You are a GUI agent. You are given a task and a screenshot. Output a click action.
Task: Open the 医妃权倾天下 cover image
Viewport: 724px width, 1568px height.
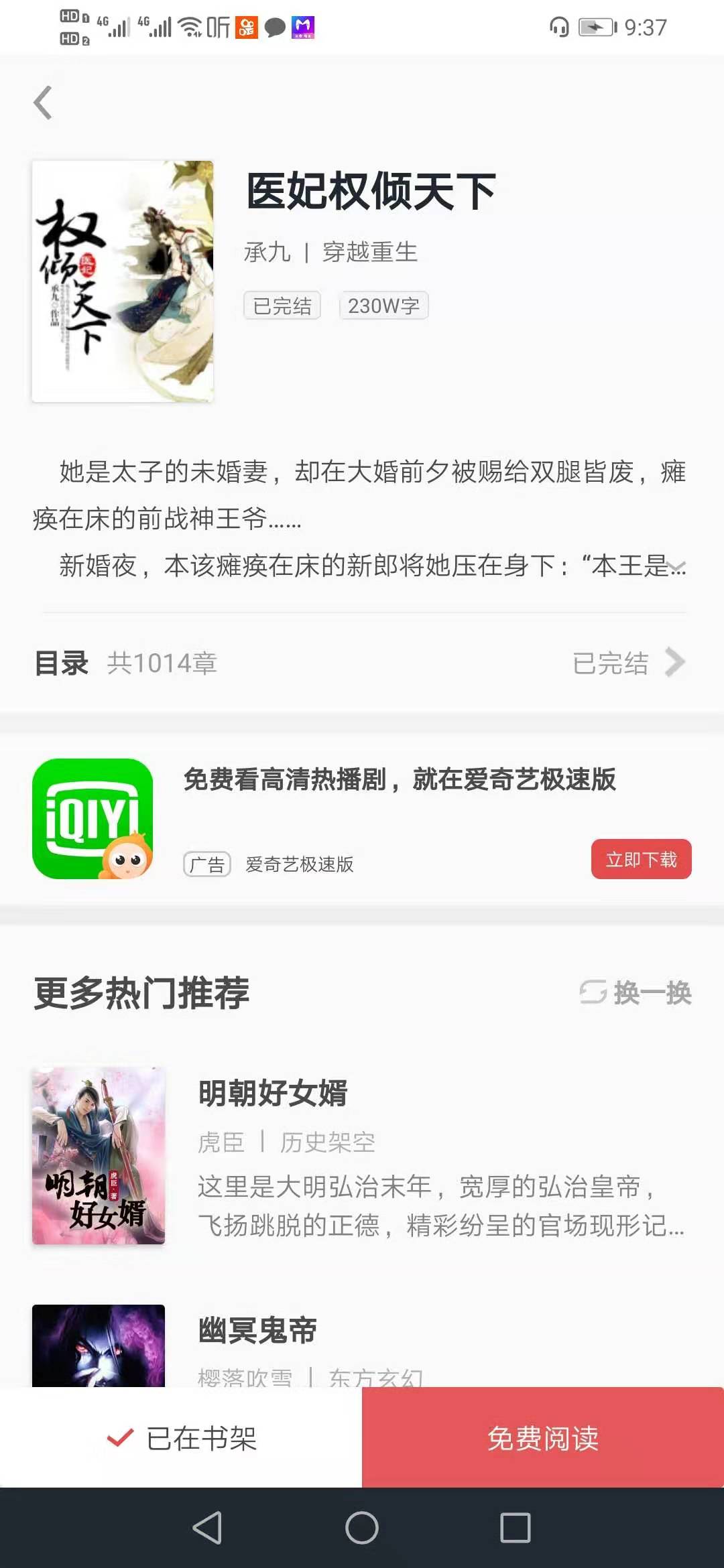click(123, 281)
